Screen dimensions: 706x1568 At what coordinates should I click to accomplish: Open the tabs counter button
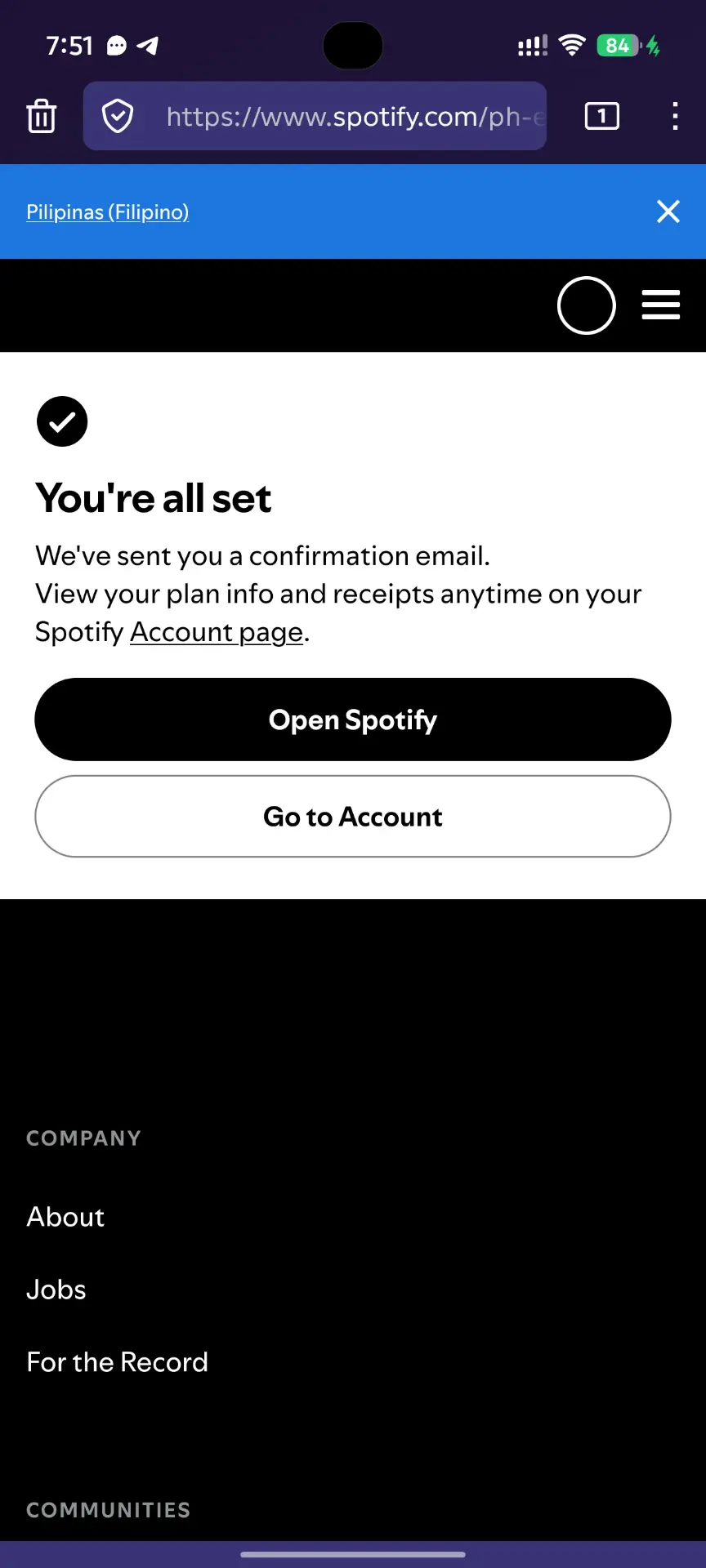(602, 116)
